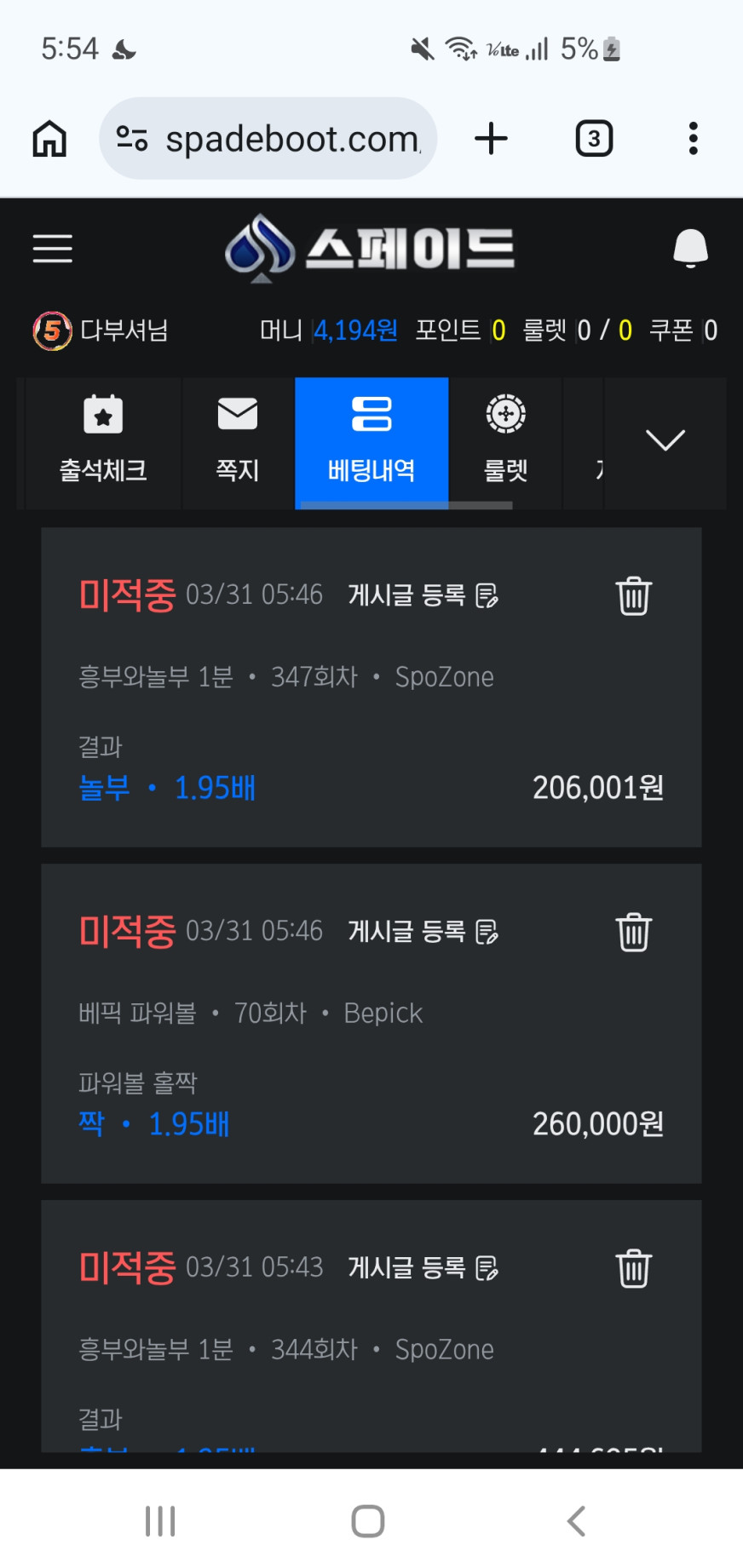The height and width of the screenshot is (1568, 743).
Task: Tap 게시글 등록 on 347회차 bet
Action: pos(423,595)
